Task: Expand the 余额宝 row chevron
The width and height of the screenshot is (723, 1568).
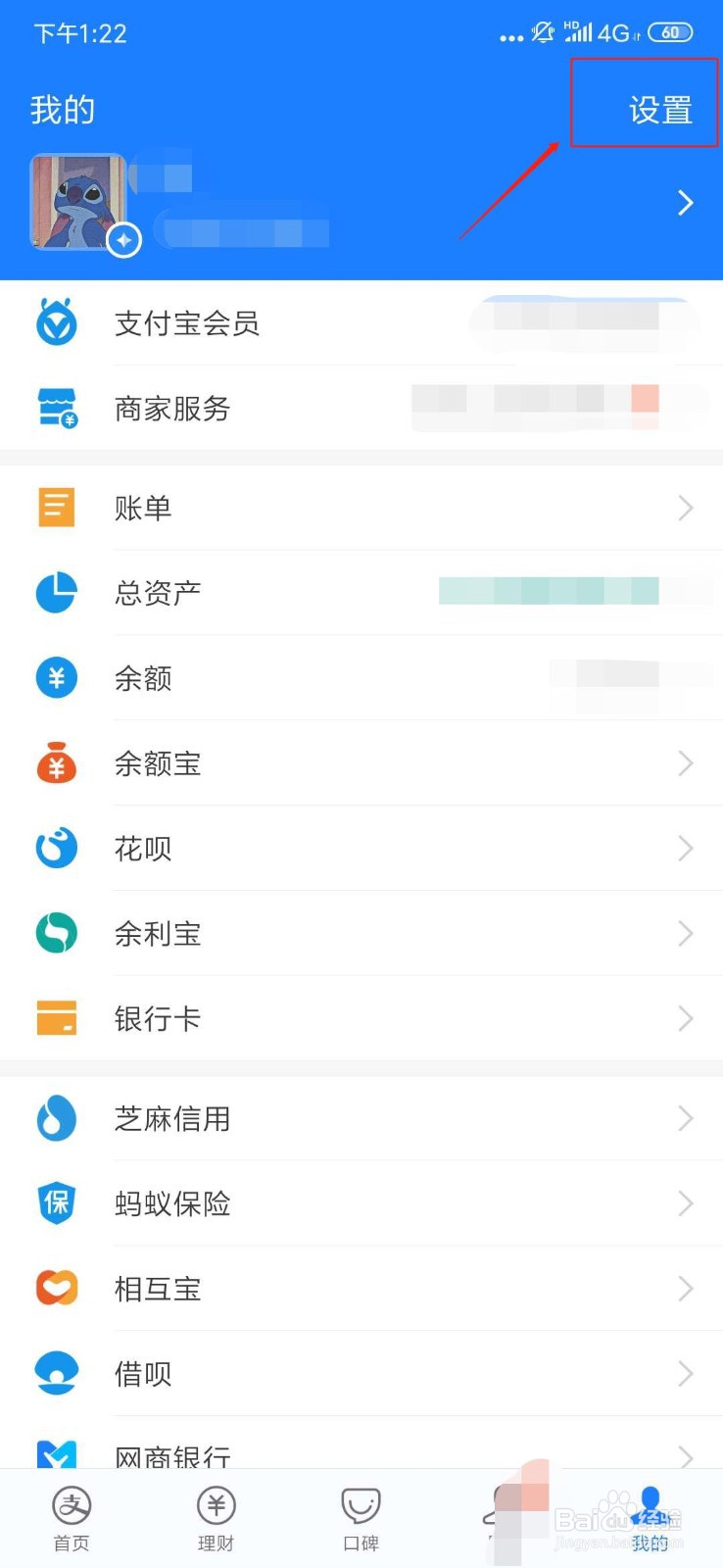Action: click(685, 763)
